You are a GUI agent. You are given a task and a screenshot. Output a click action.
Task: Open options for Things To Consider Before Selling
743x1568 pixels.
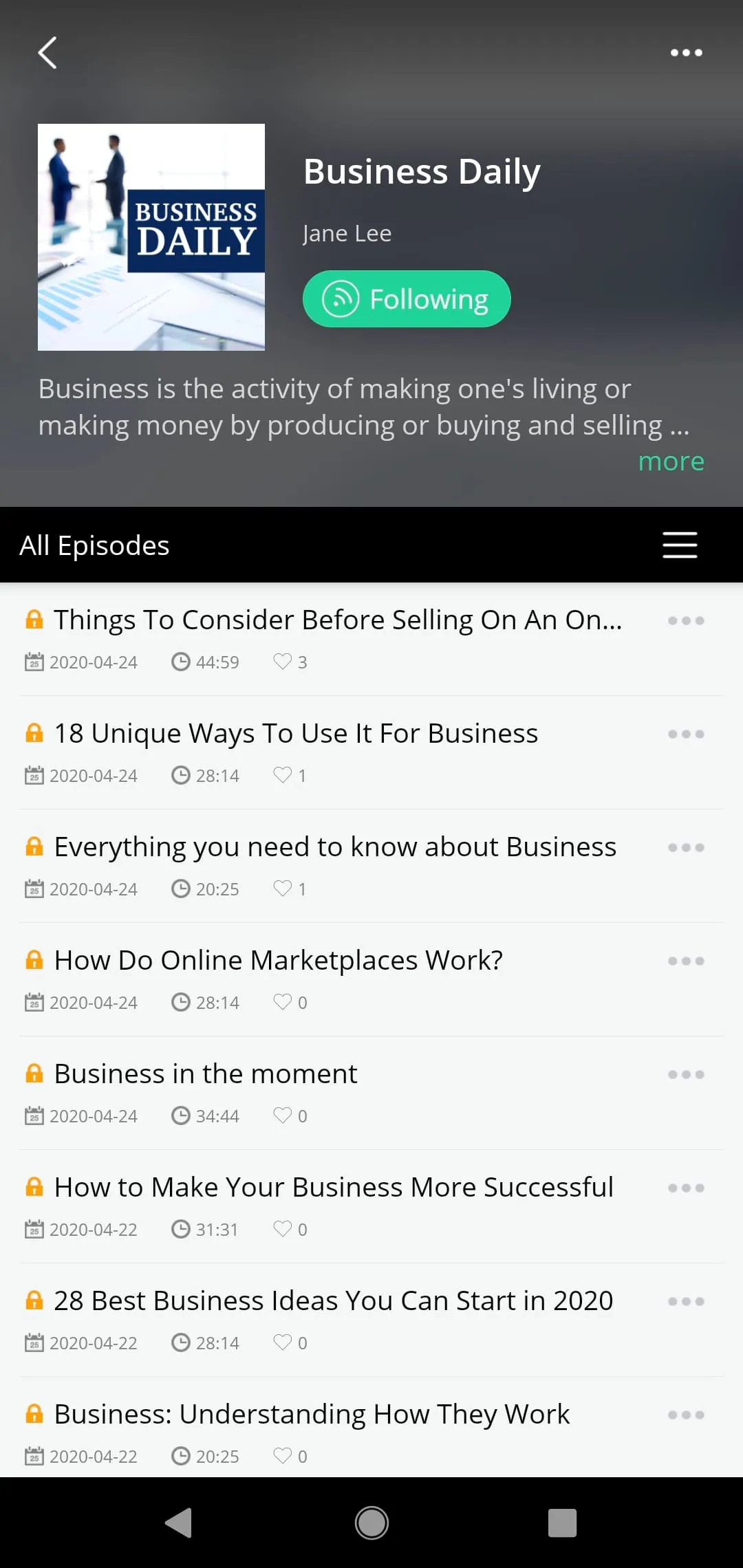686,620
